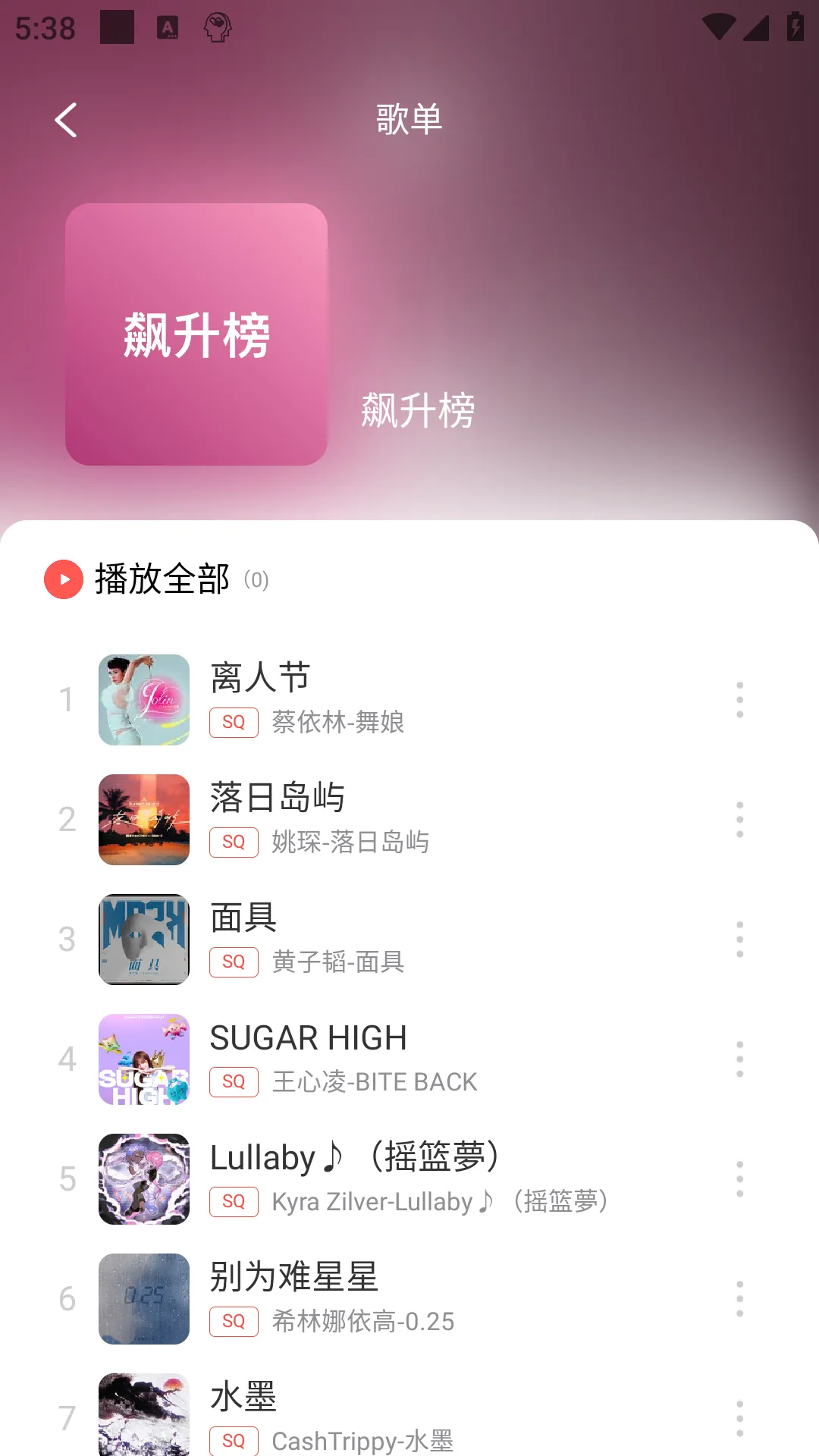
Task: Open more options for 面具
Action: [739, 939]
